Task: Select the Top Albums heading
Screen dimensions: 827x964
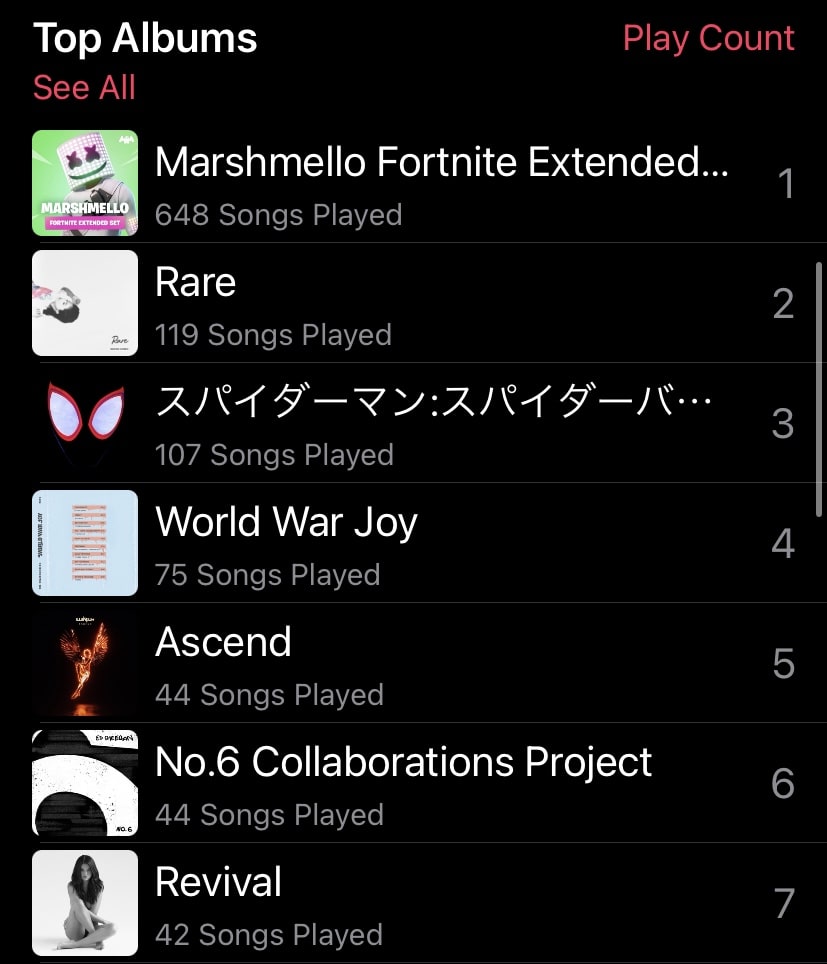Action: [144, 37]
